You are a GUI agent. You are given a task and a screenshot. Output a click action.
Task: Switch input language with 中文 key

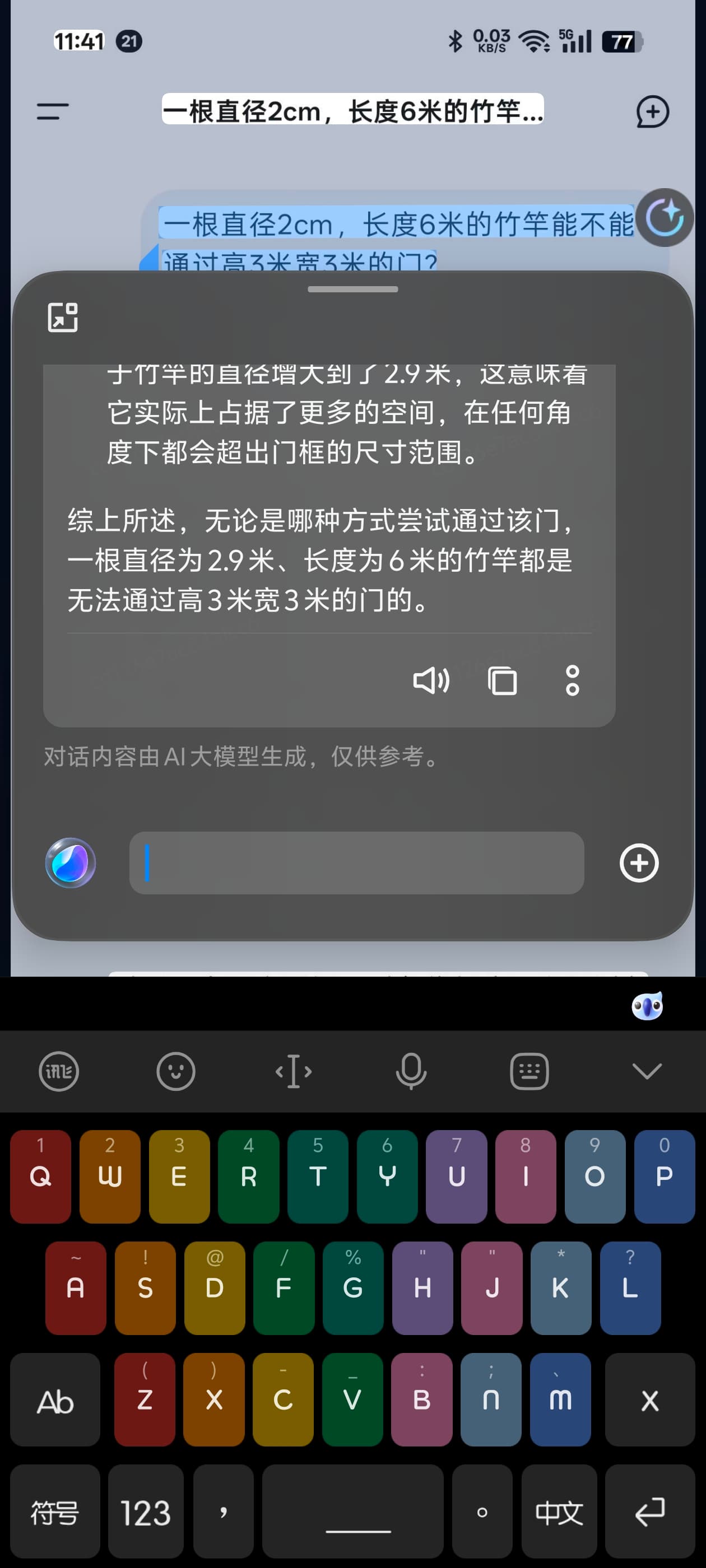(559, 1513)
